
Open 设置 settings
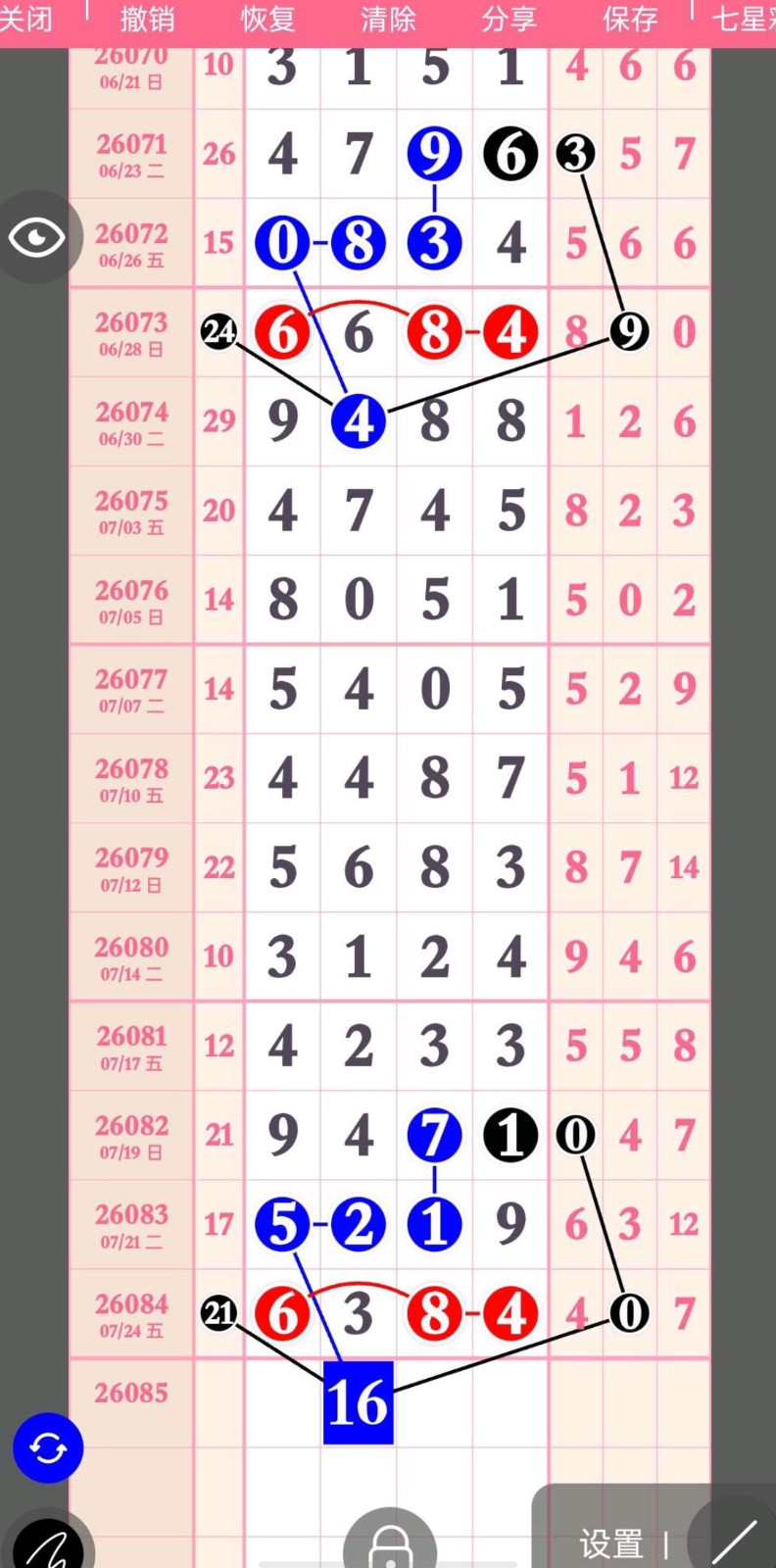pos(611,1544)
